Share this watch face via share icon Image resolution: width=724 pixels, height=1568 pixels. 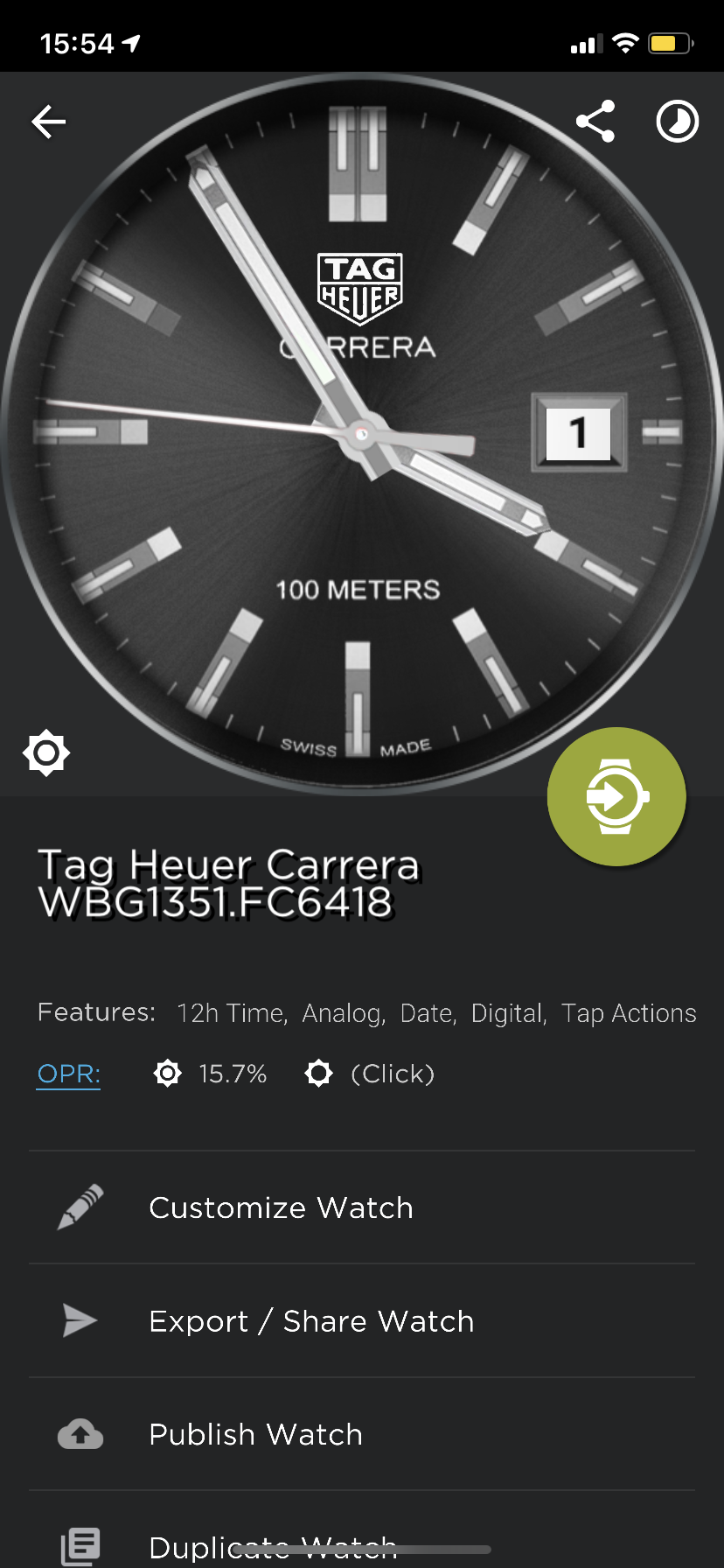pyautogui.click(x=595, y=122)
